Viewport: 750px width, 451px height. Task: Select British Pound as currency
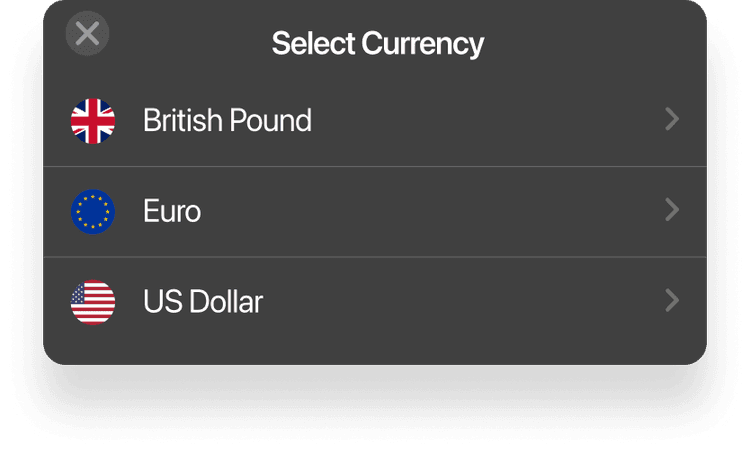(375, 121)
